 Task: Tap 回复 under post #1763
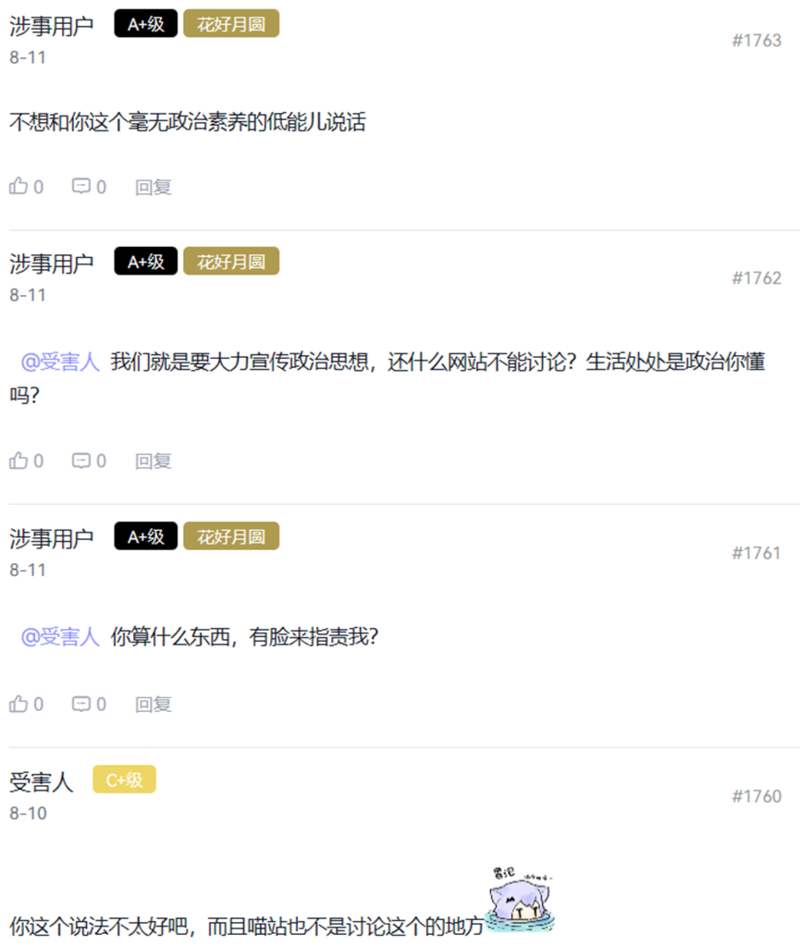154,187
